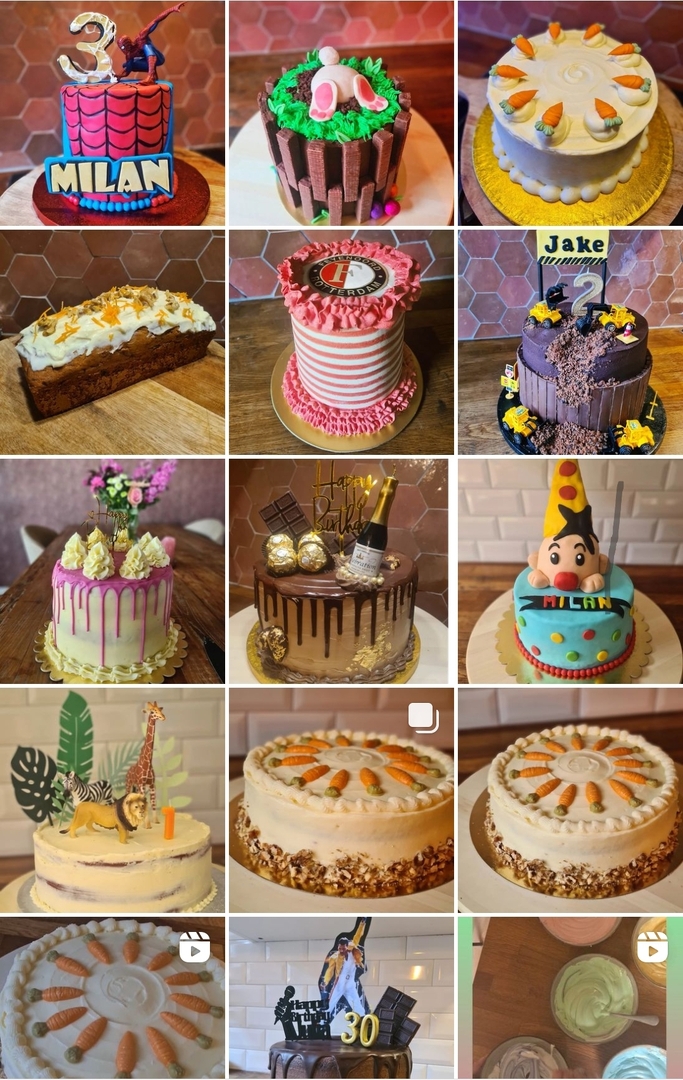Open the carrot cake carousel post
Screen dimensions: 683x1080
coord(341,800)
